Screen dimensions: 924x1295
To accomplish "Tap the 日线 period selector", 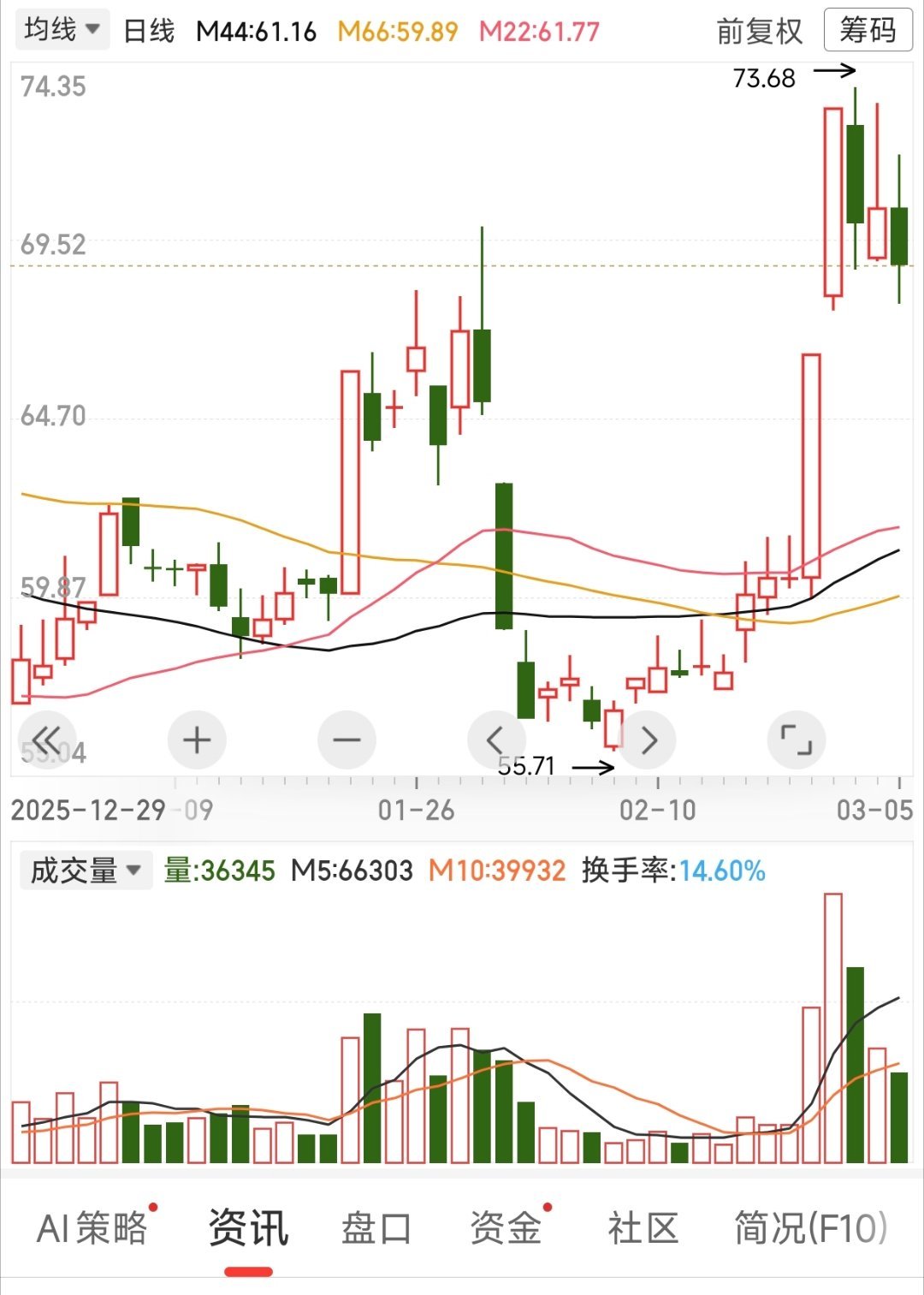I will (x=149, y=32).
